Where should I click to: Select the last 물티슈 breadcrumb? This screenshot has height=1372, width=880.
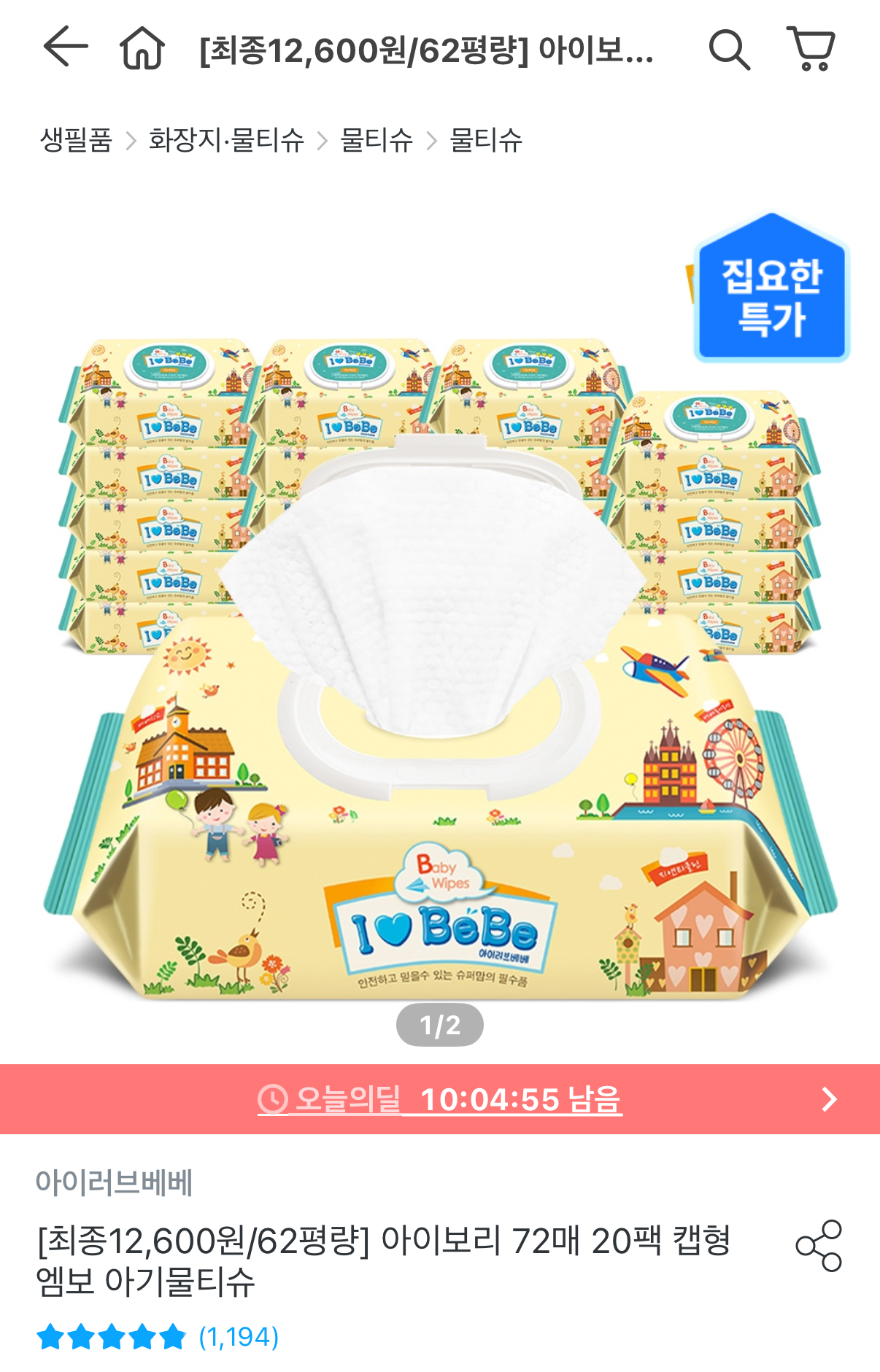486,140
